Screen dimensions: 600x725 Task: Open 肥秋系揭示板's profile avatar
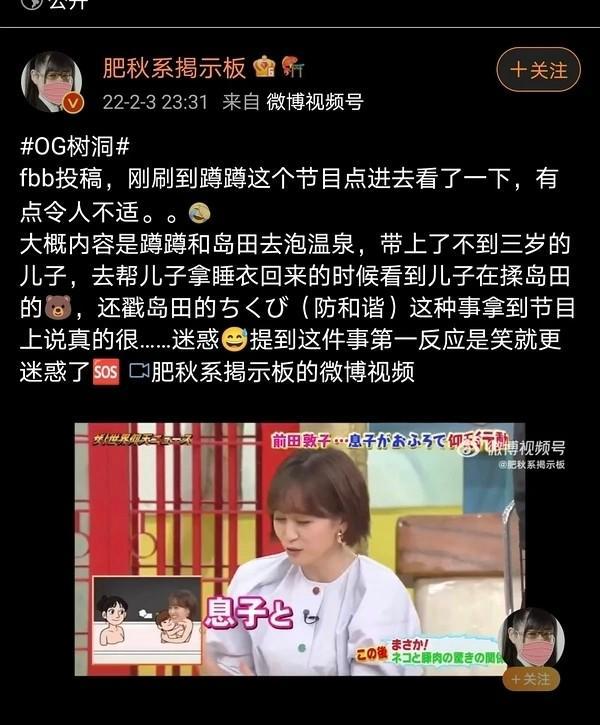point(52,82)
